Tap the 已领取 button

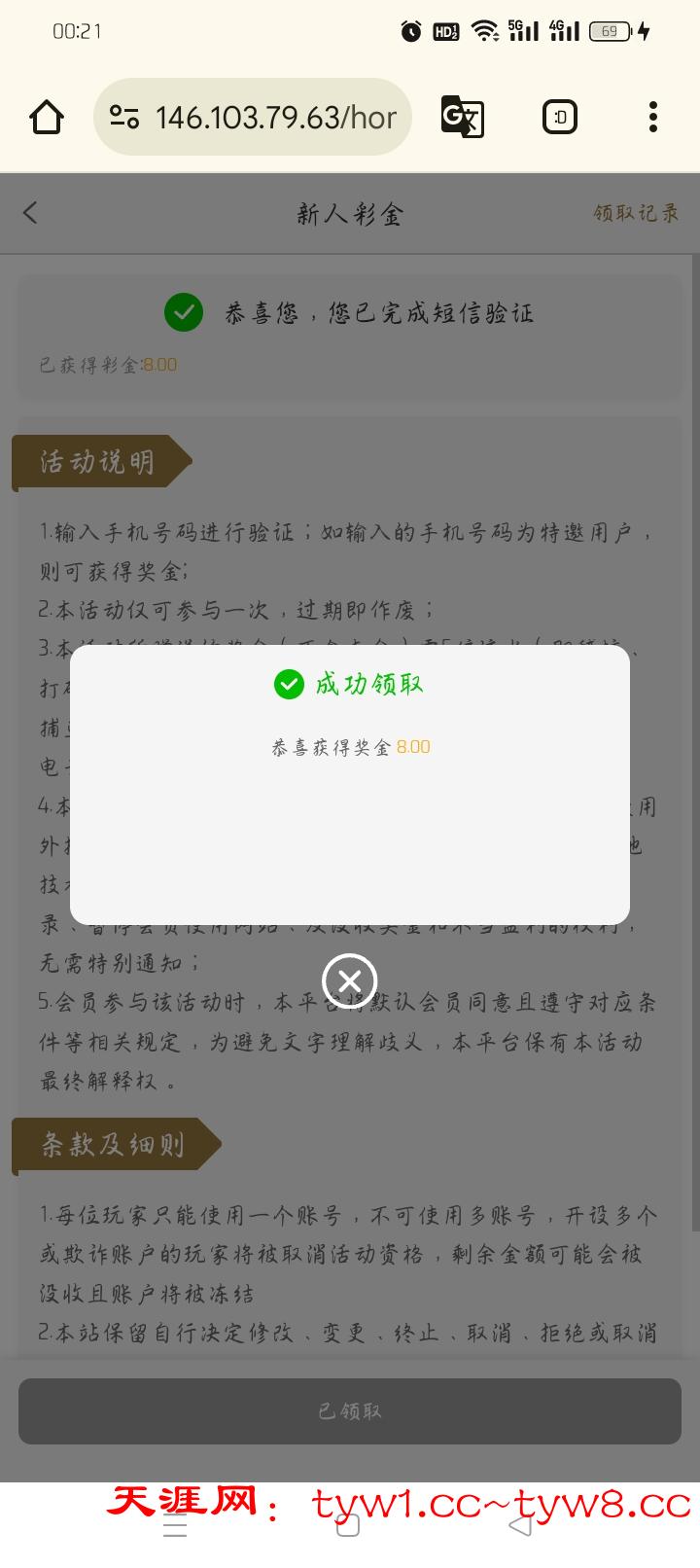[350, 1410]
